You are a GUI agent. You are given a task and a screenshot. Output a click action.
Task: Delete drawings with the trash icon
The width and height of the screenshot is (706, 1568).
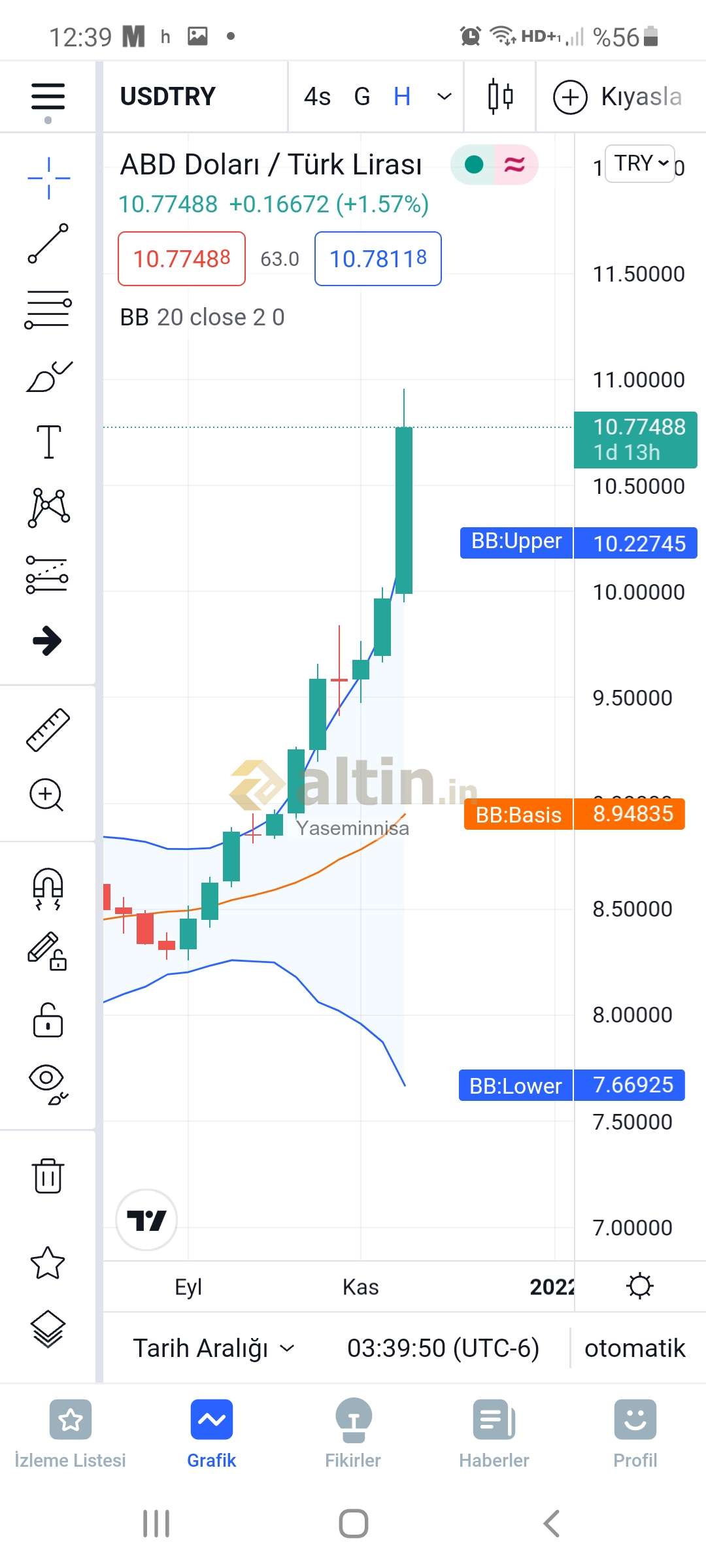click(x=48, y=1176)
